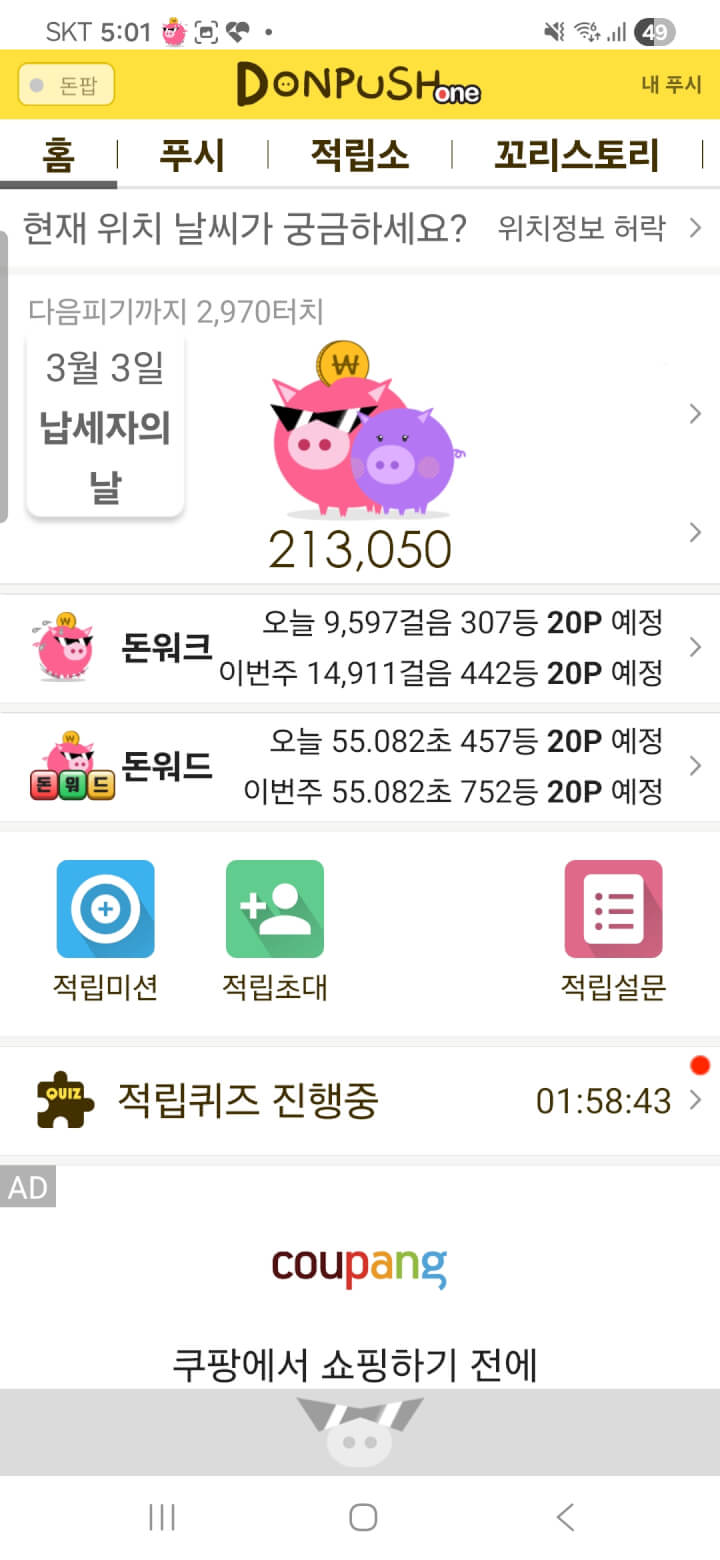Open 내 푸시 in the header
This screenshot has width=720, height=1560.
click(x=671, y=85)
